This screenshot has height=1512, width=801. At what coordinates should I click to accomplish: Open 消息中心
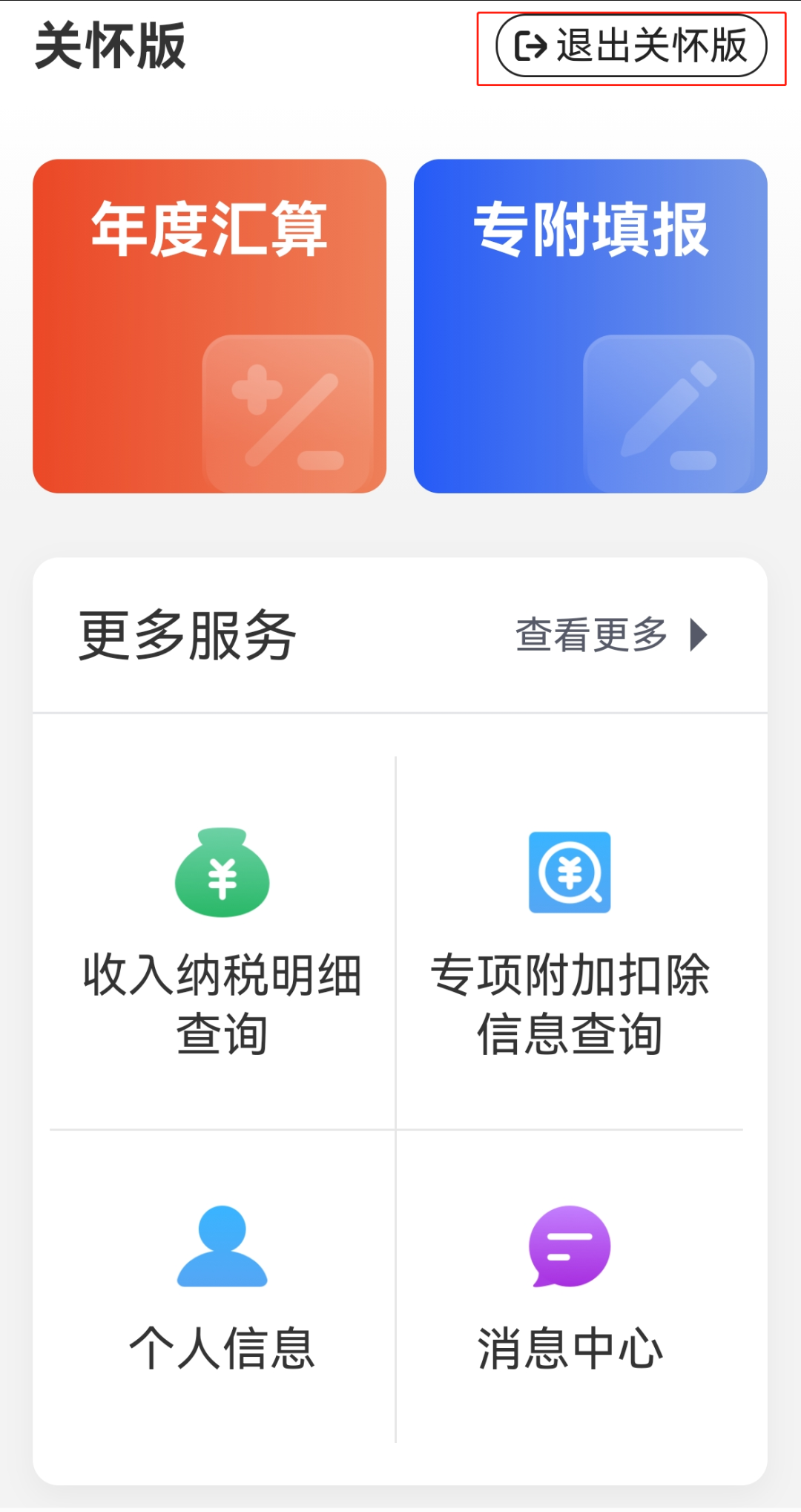(x=570, y=1287)
